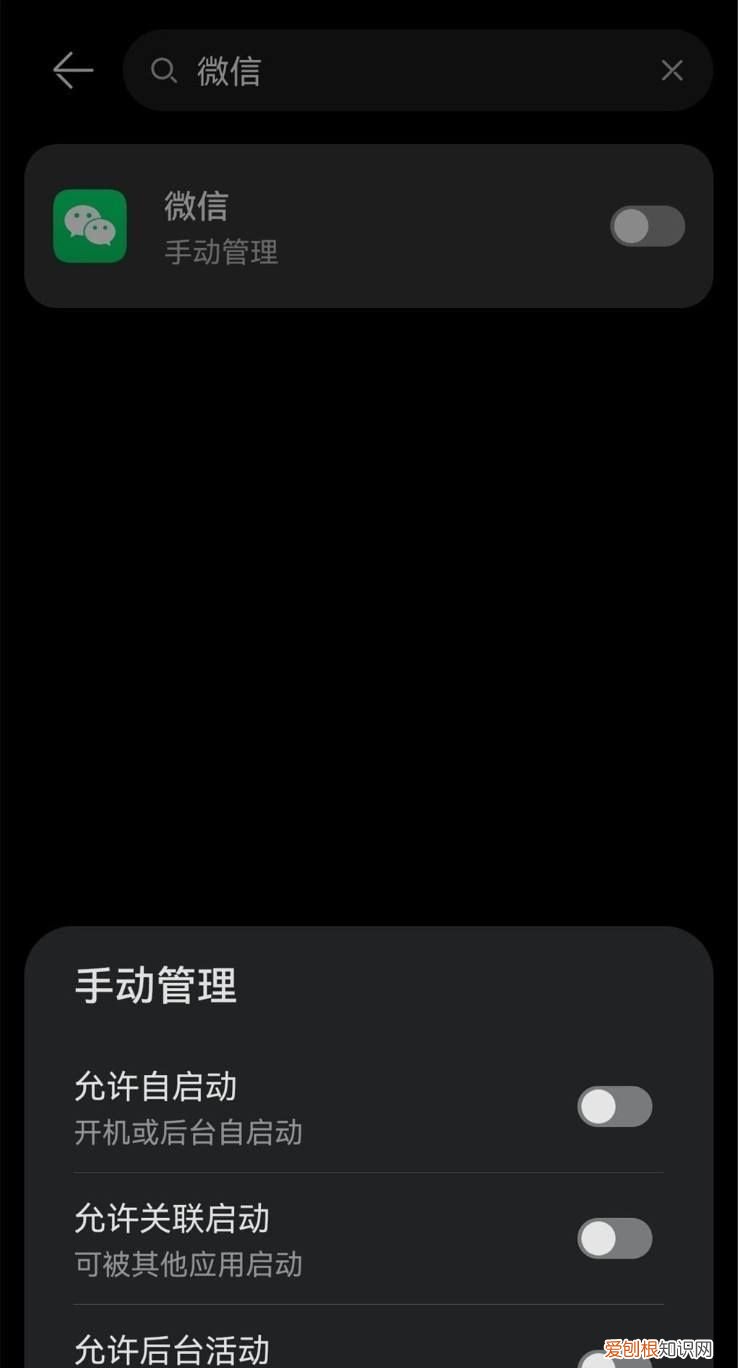Tap the WeChat app icon
The image size is (738, 1368).
pyautogui.click(x=90, y=226)
